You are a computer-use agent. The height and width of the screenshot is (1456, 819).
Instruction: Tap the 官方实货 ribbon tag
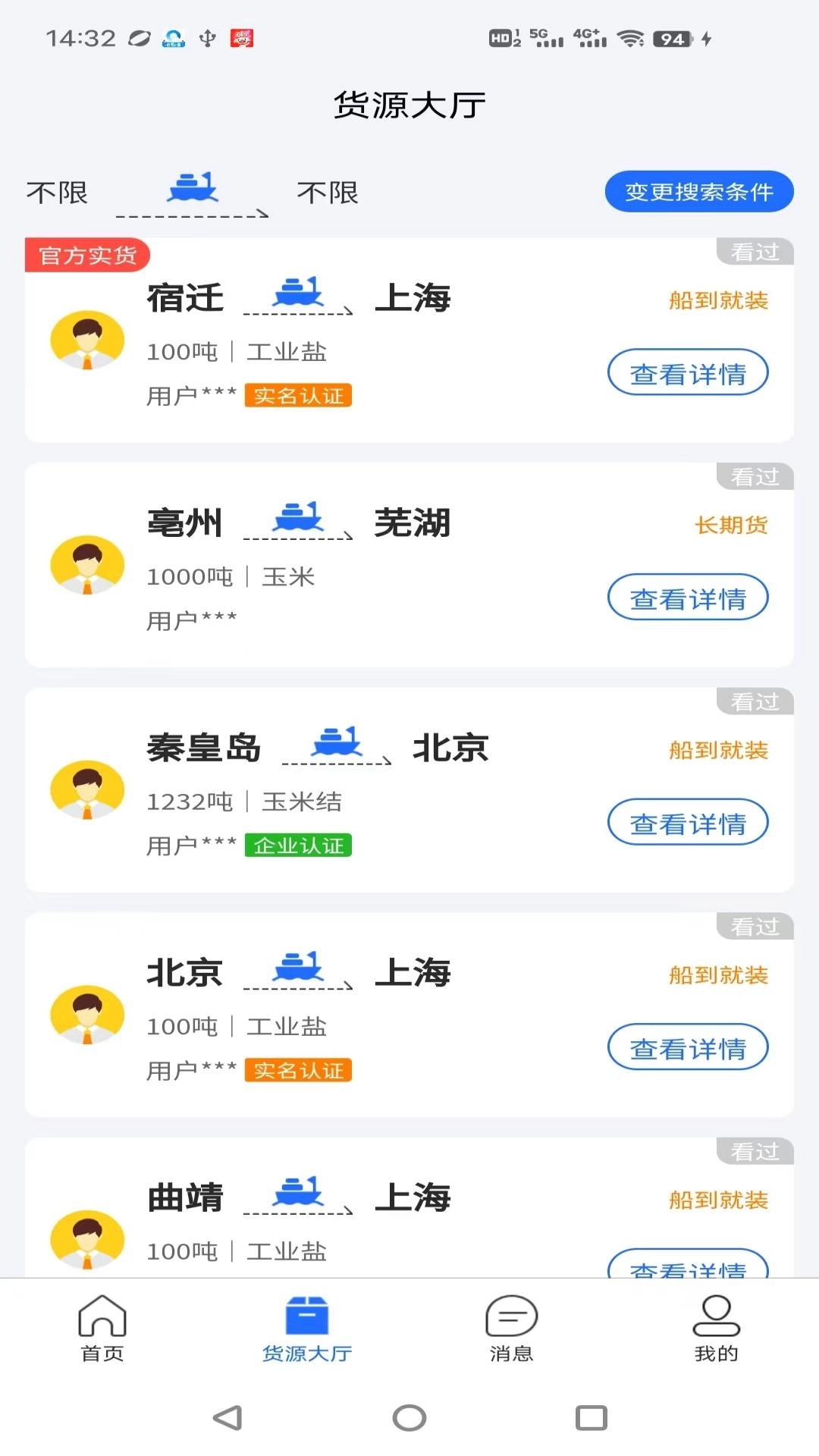pos(86,256)
